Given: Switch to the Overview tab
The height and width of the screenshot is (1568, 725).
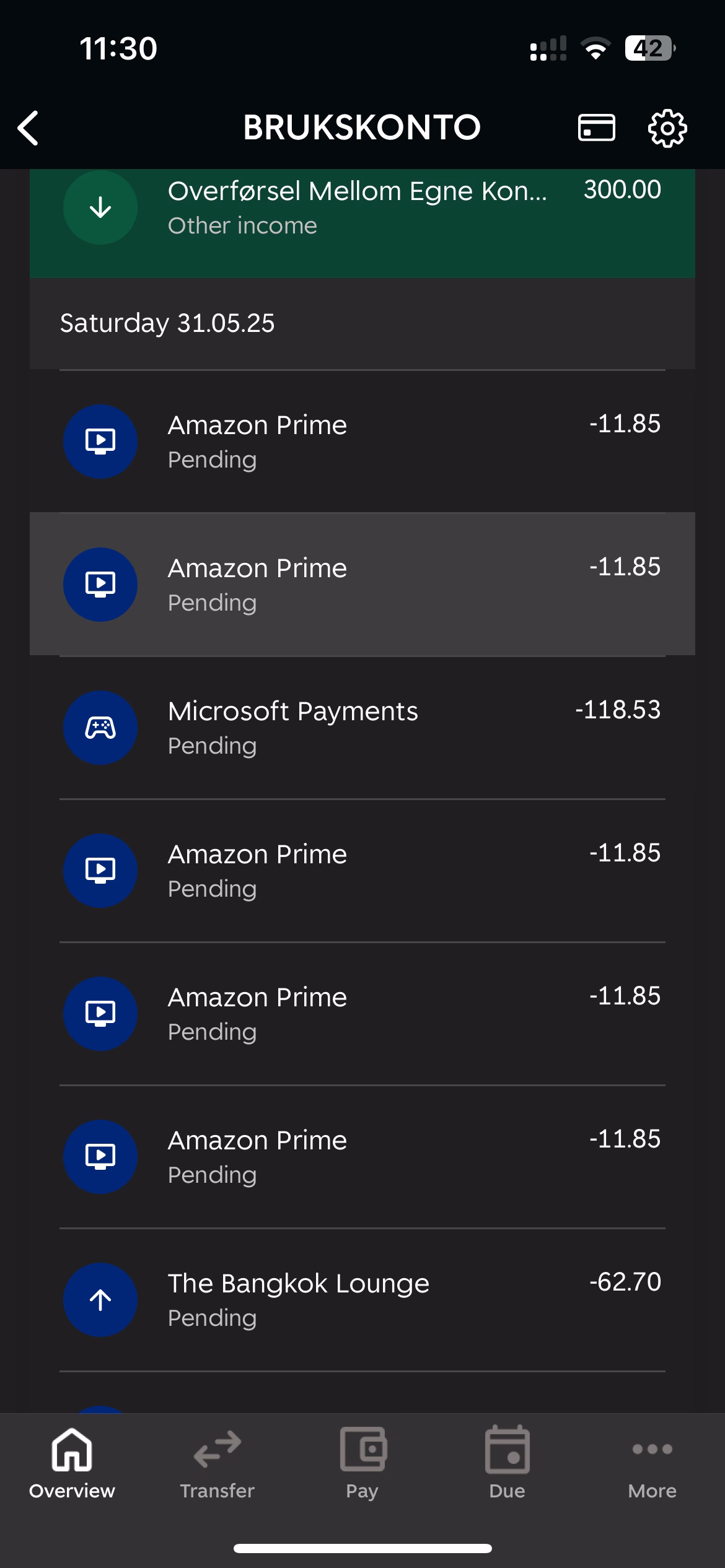Looking at the screenshot, I should coord(72,1463).
